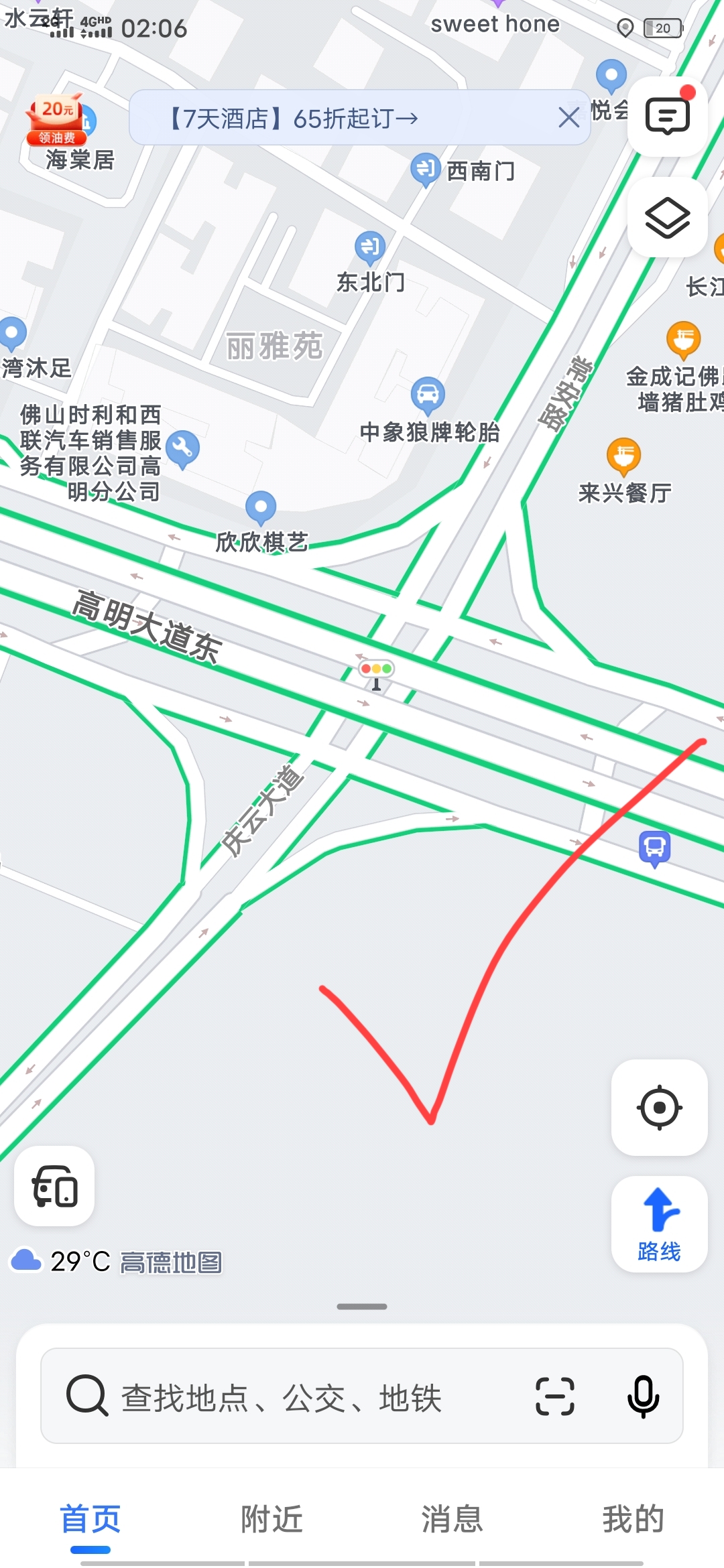Open the 路线 route planner
Screen dimensions: 724x1568
(x=659, y=1224)
